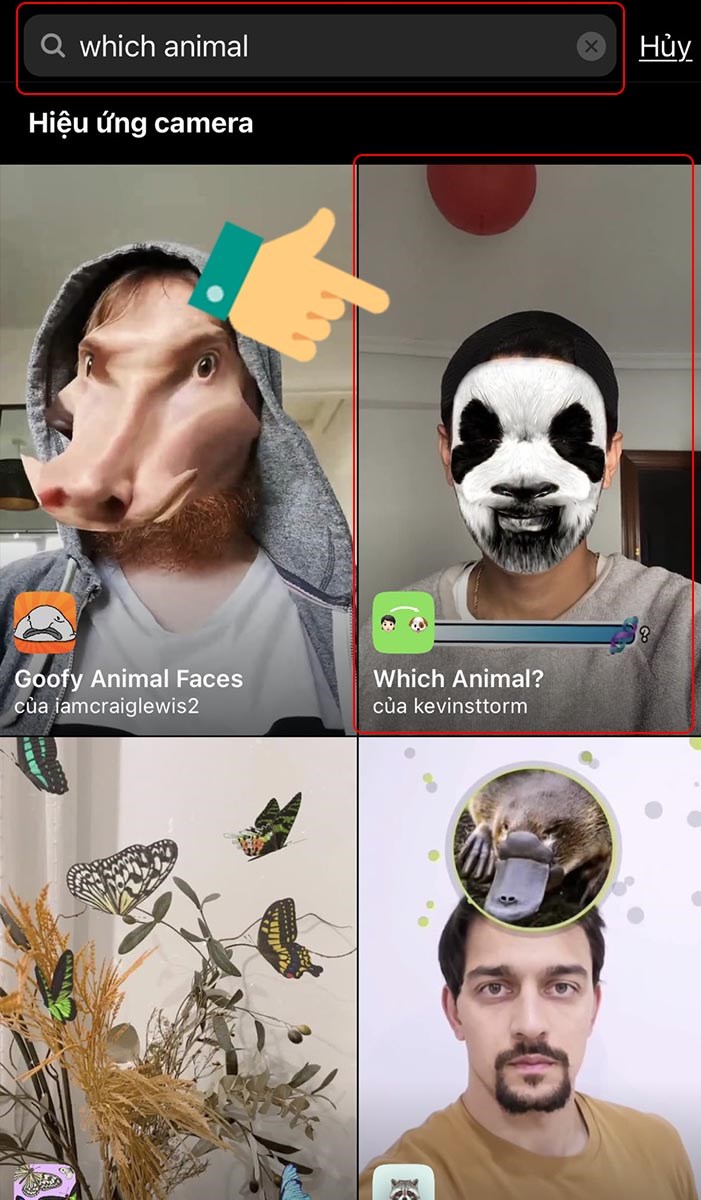
Task: Select the butterflies camera effect
Action: 177,965
